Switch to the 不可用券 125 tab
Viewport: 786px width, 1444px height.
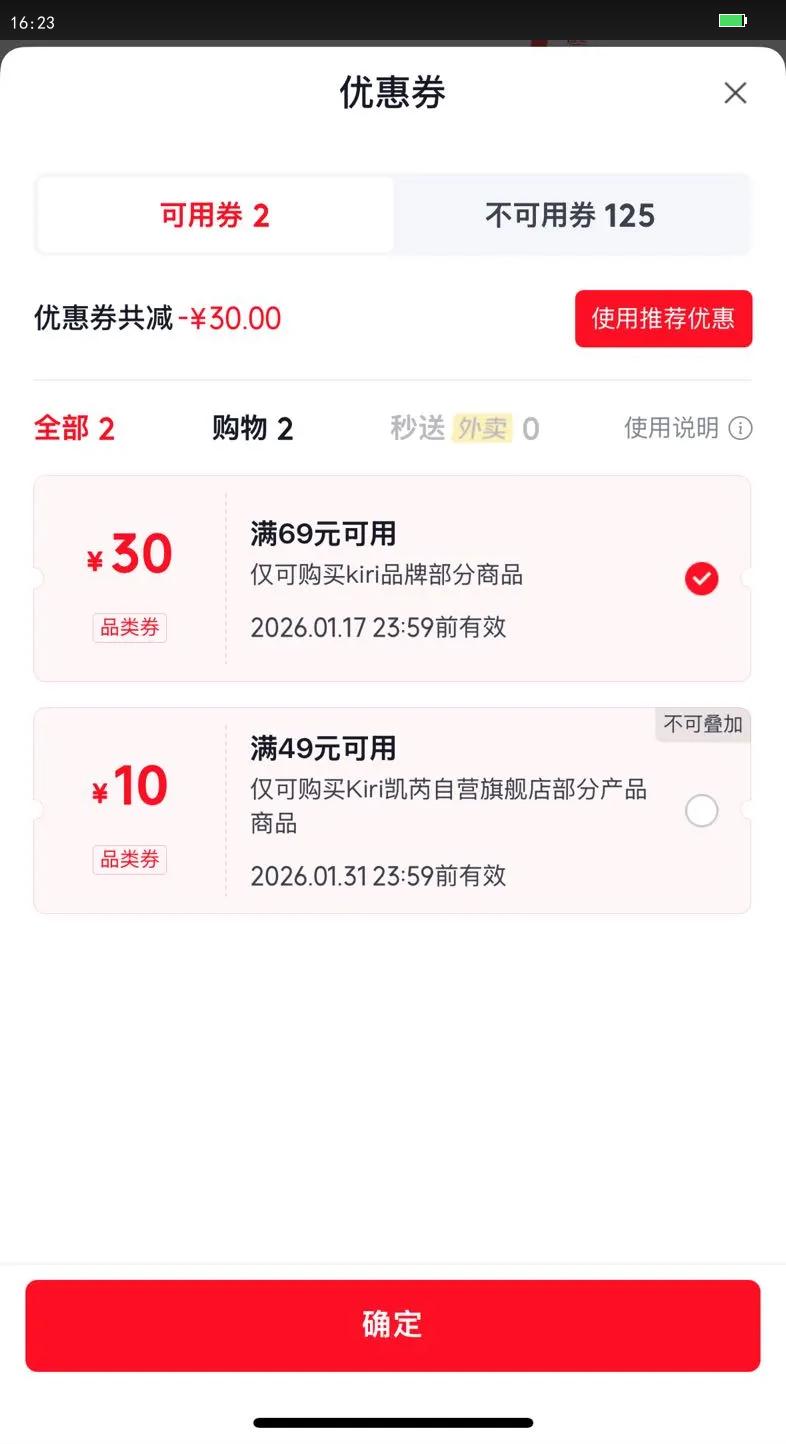click(570, 215)
